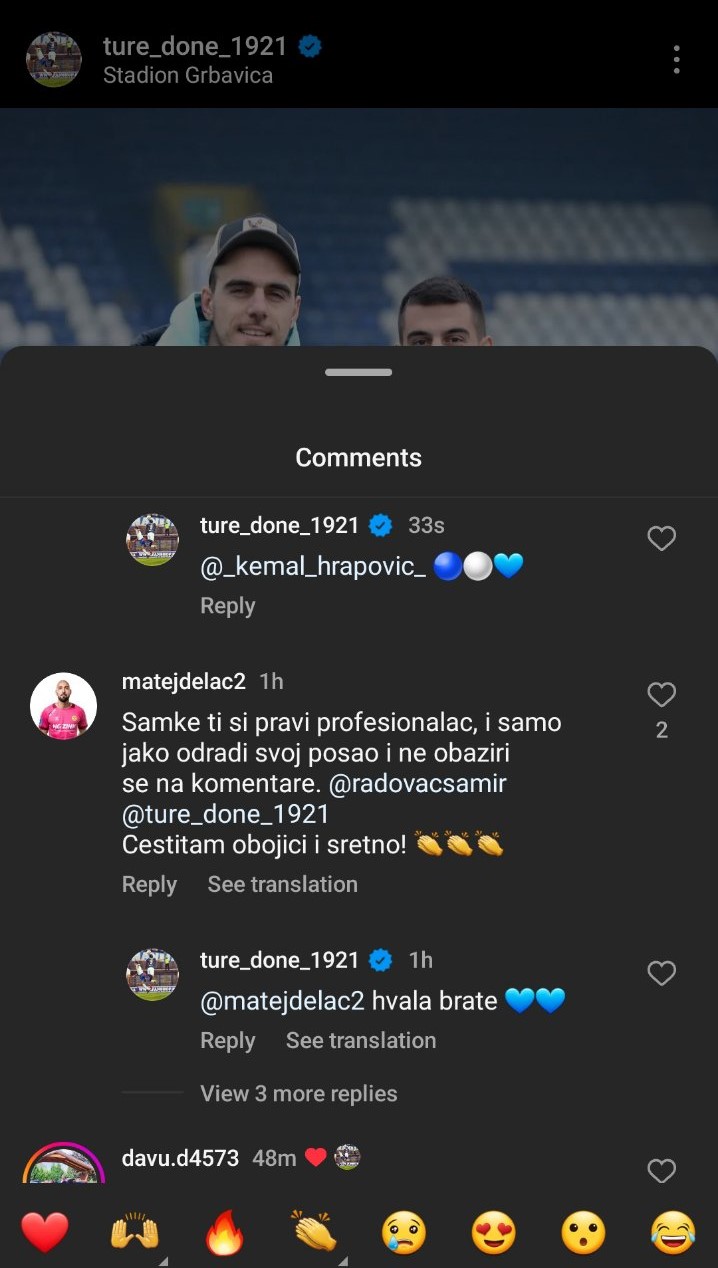Add the red heart emoji reaction

[45, 1233]
